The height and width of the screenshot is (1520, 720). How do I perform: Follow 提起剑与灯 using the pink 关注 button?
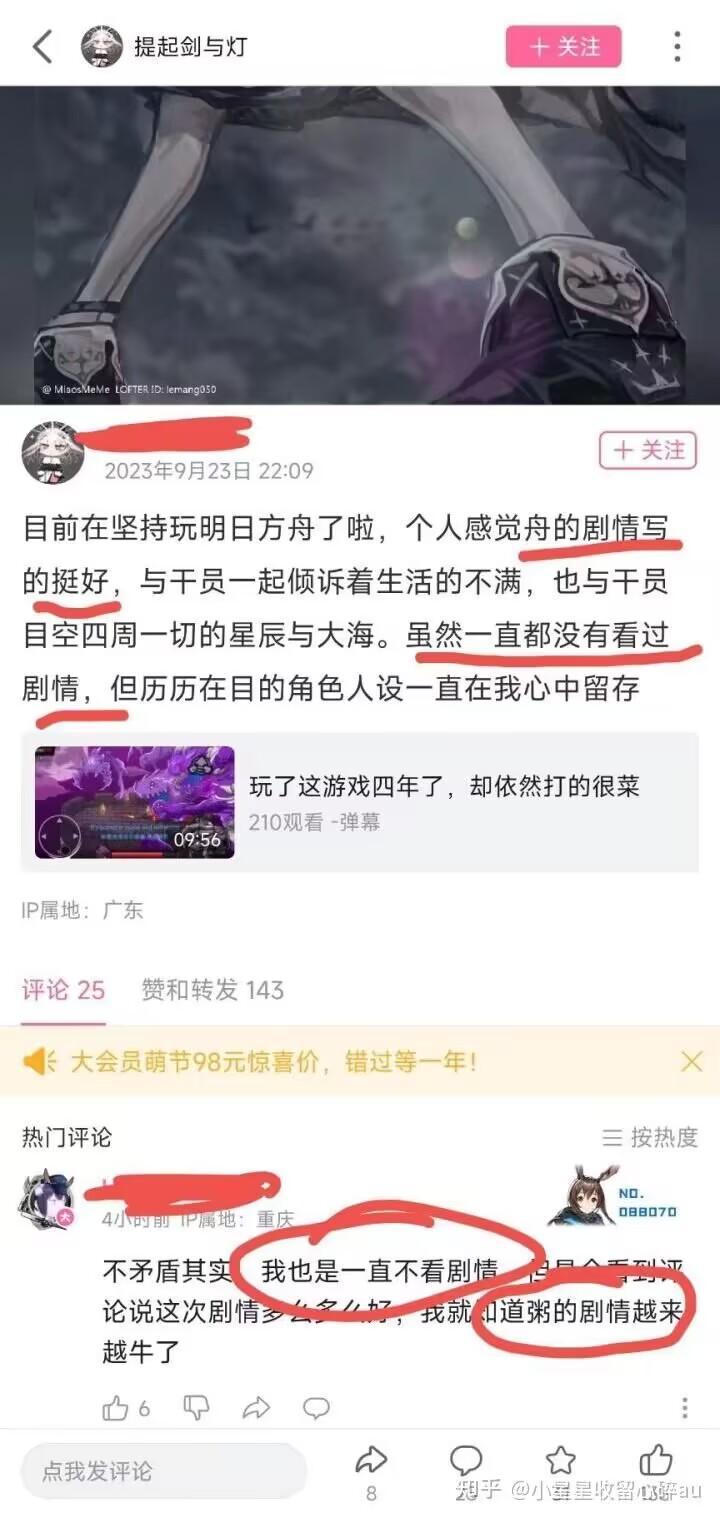click(x=563, y=46)
